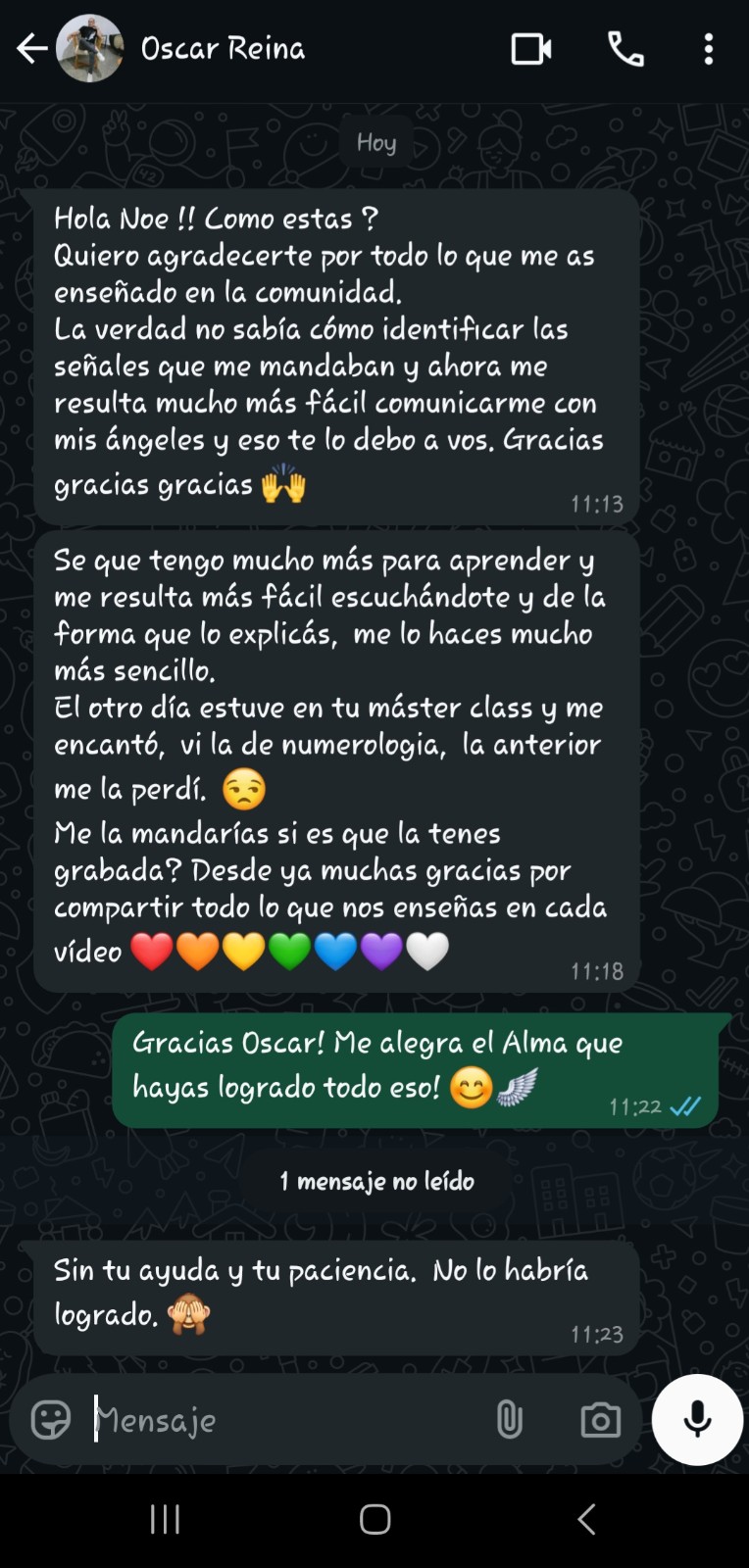749x1568 pixels.
Task: Open the camera to send a photo
Action: pos(600,1419)
